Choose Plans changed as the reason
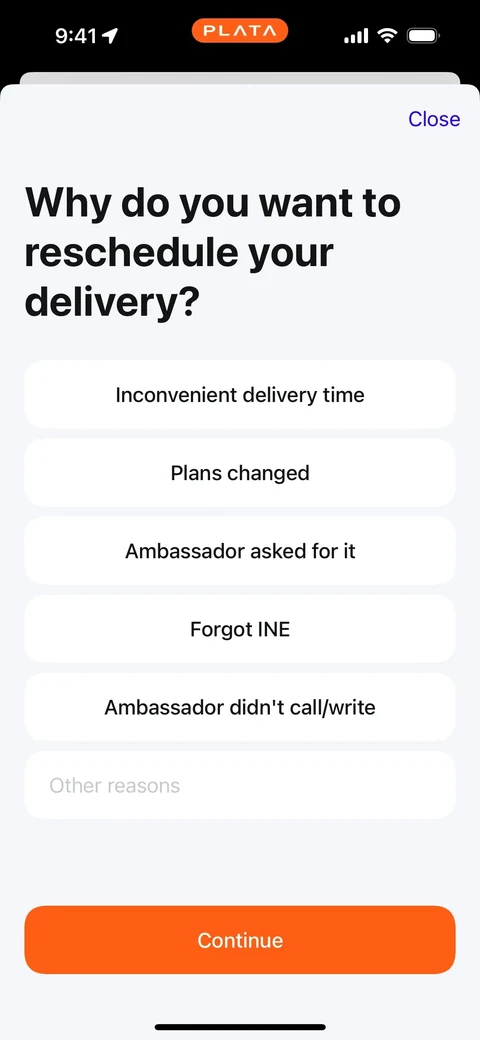 click(x=240, y=473)
